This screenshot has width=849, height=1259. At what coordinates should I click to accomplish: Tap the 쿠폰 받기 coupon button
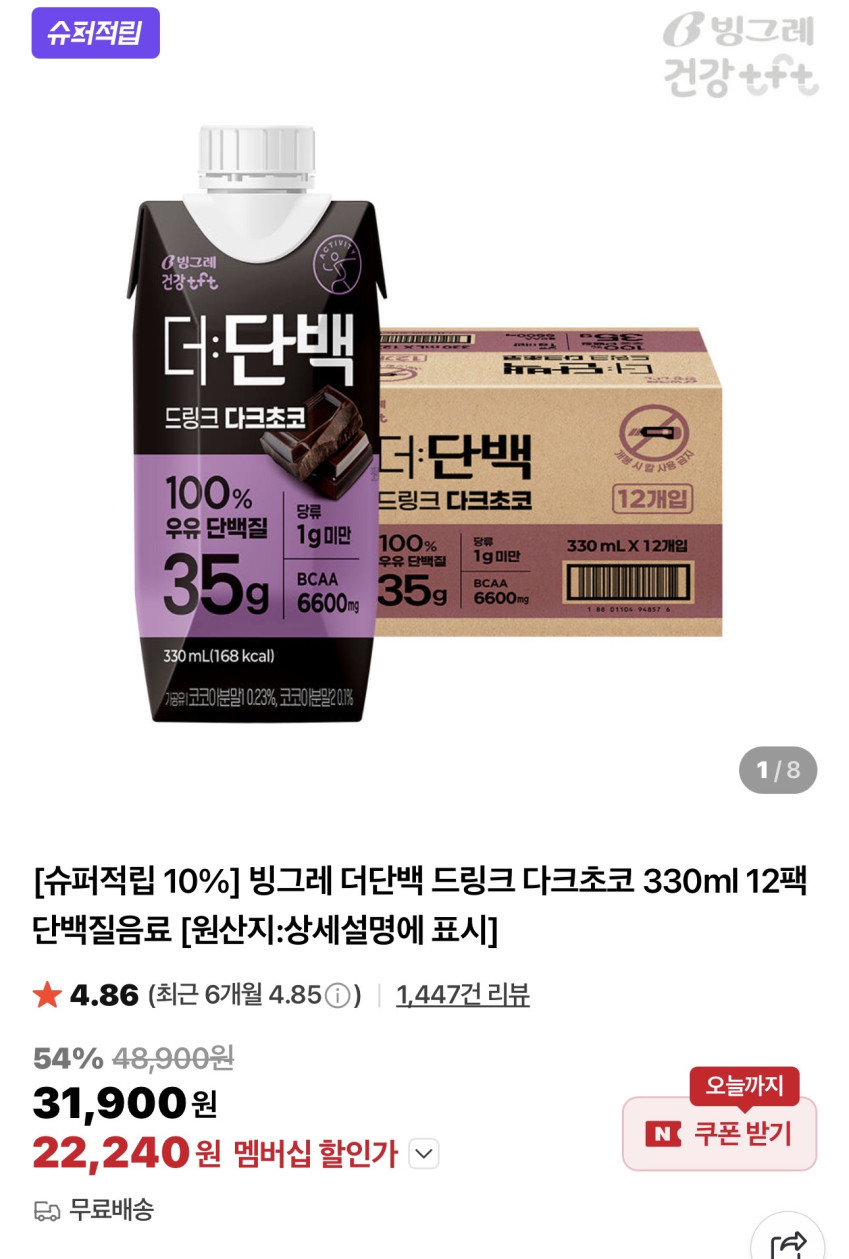point(719,1133)
